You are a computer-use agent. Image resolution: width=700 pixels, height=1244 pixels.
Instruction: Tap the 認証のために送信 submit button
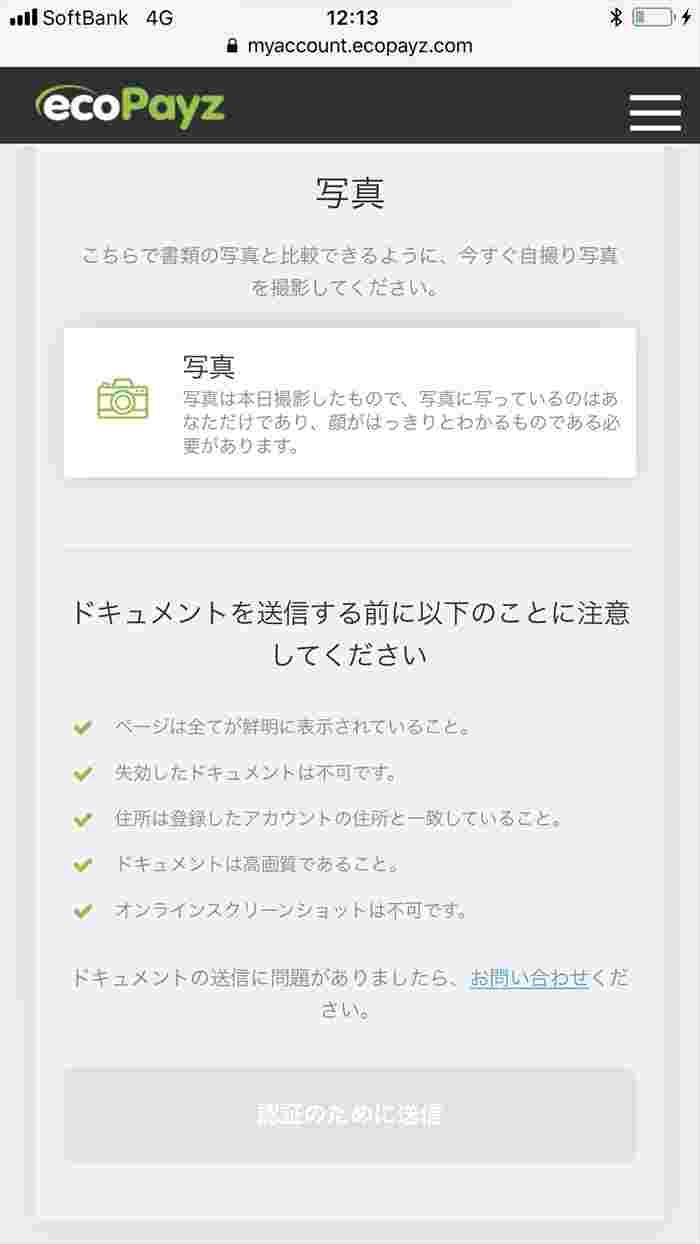click(x=349, y=1115)
